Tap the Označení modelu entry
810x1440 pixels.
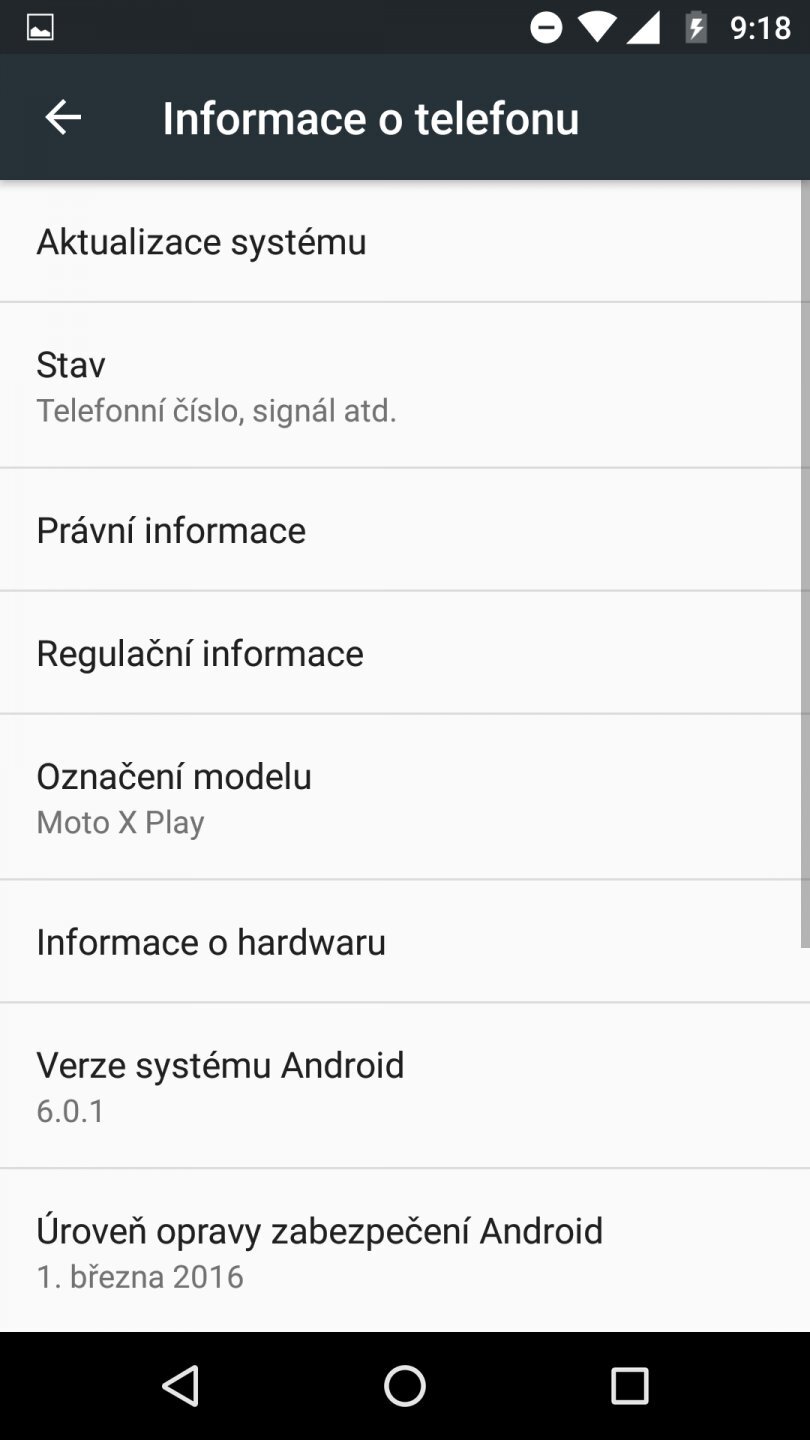tap(174, 796)
